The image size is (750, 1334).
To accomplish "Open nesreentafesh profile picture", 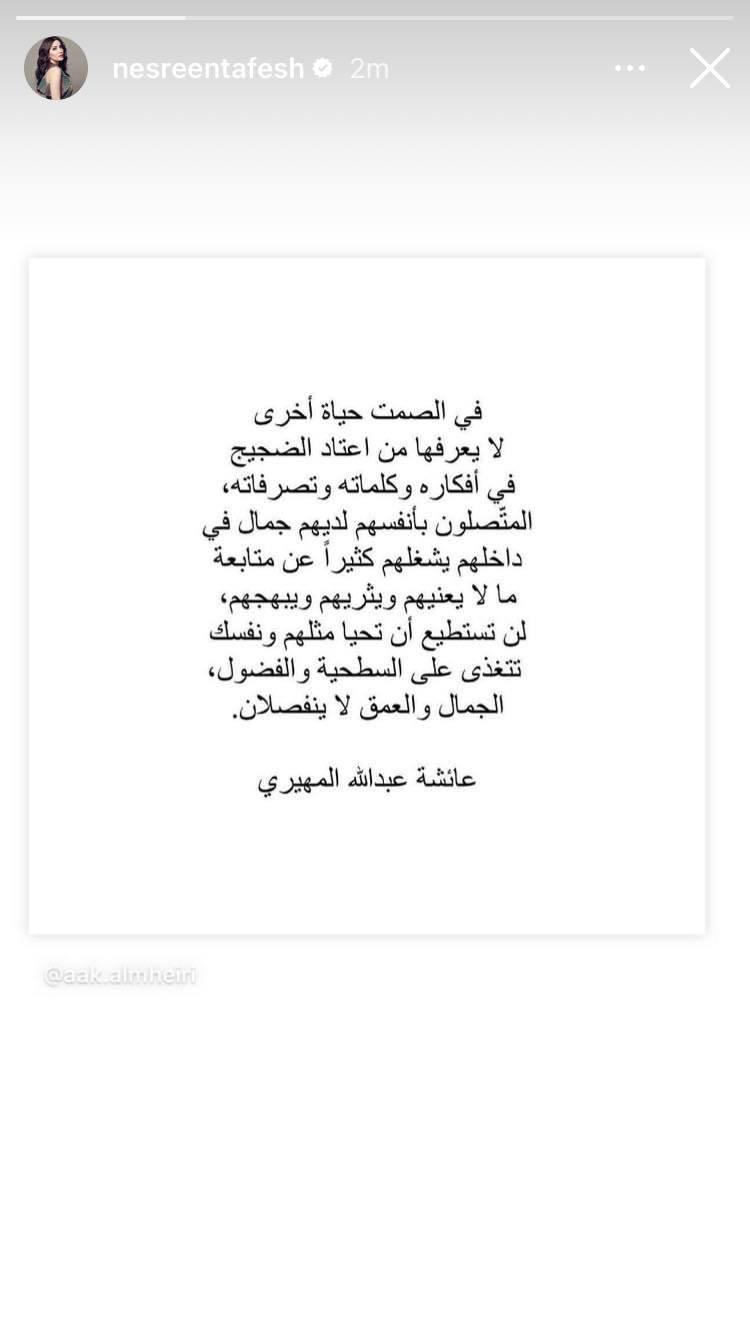I will 56,69.
